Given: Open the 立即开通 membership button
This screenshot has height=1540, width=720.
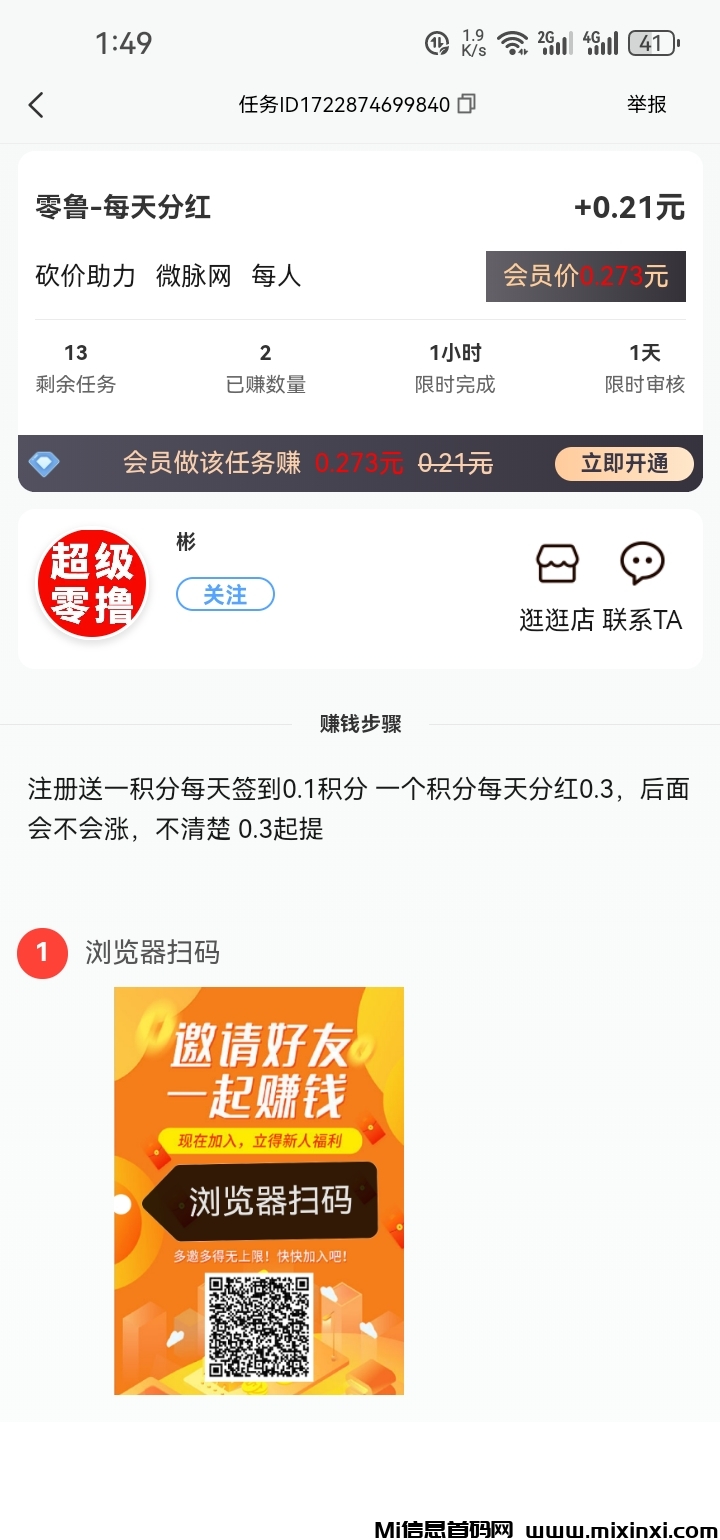Looking at the screenshot, I should (624, 464).
